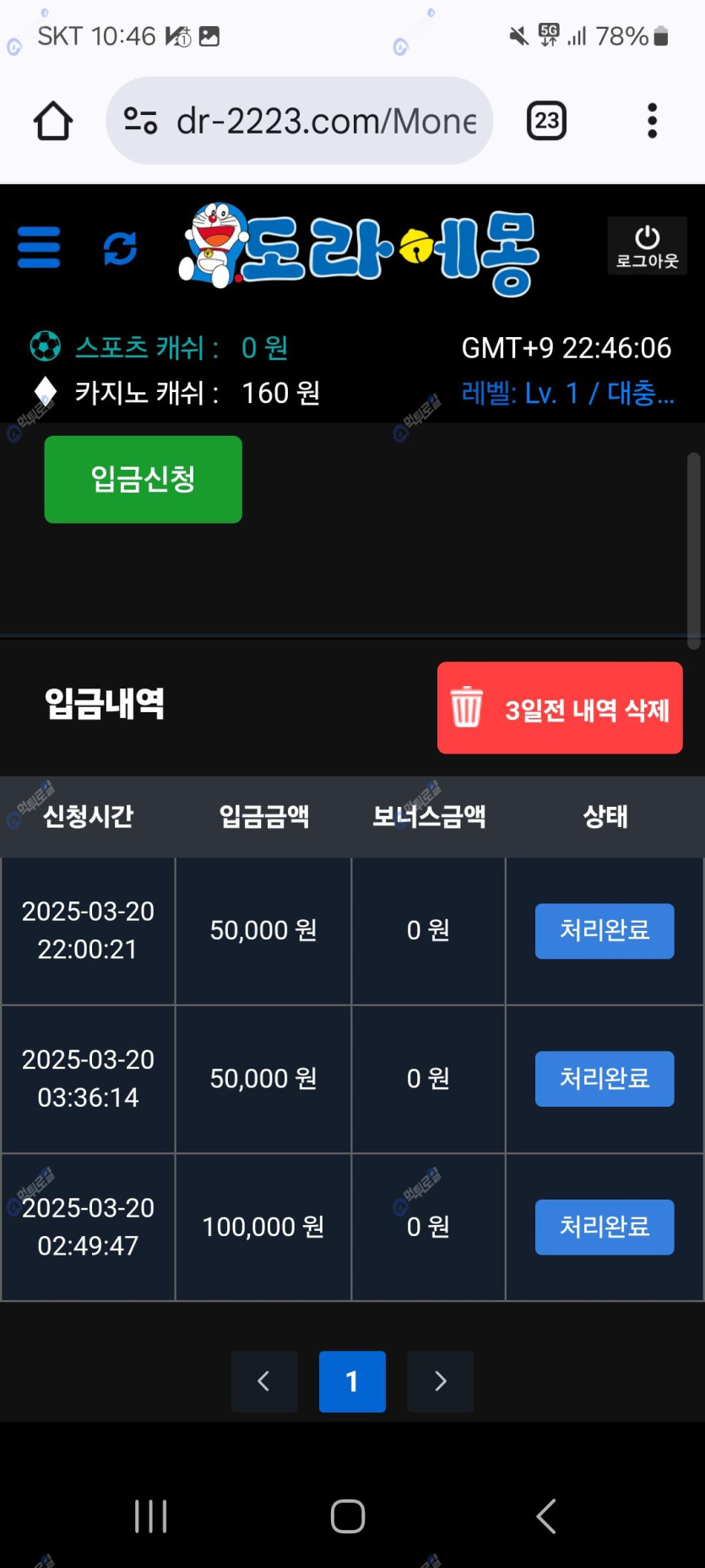Open the hamburger menu
This screenshot has height=1568, width=705.
point(39,248)
